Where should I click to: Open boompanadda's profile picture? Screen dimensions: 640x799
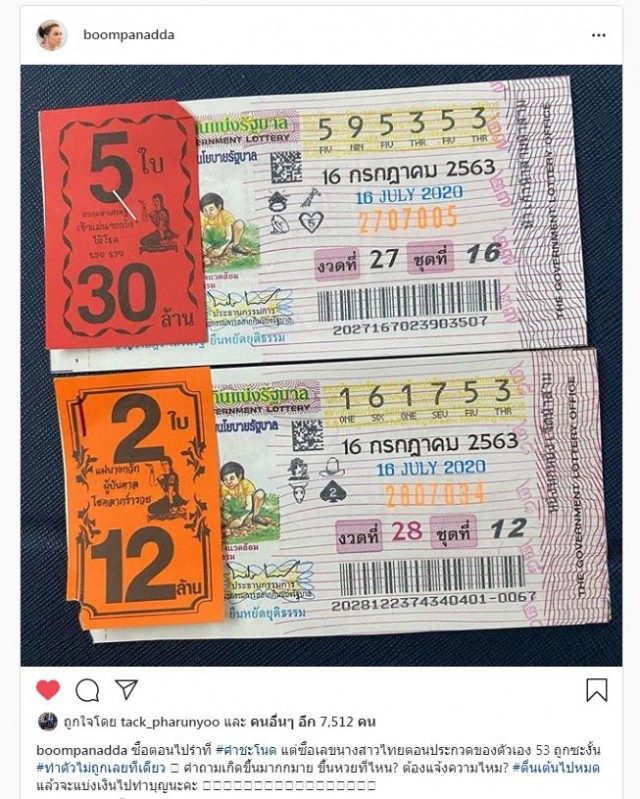(x=51, y=35)
